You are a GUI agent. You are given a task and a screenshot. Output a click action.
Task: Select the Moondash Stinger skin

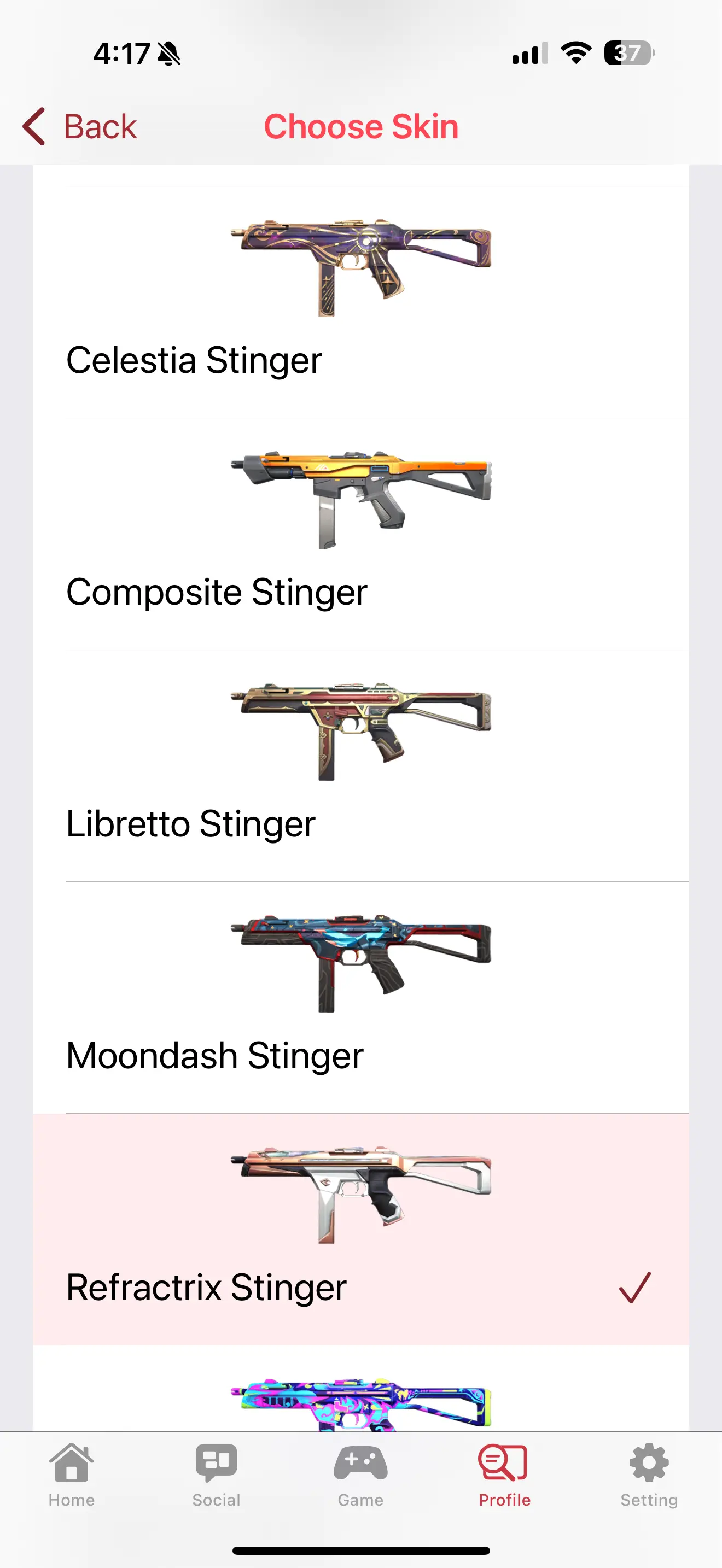pyautogui.click(x=360, y=998)
